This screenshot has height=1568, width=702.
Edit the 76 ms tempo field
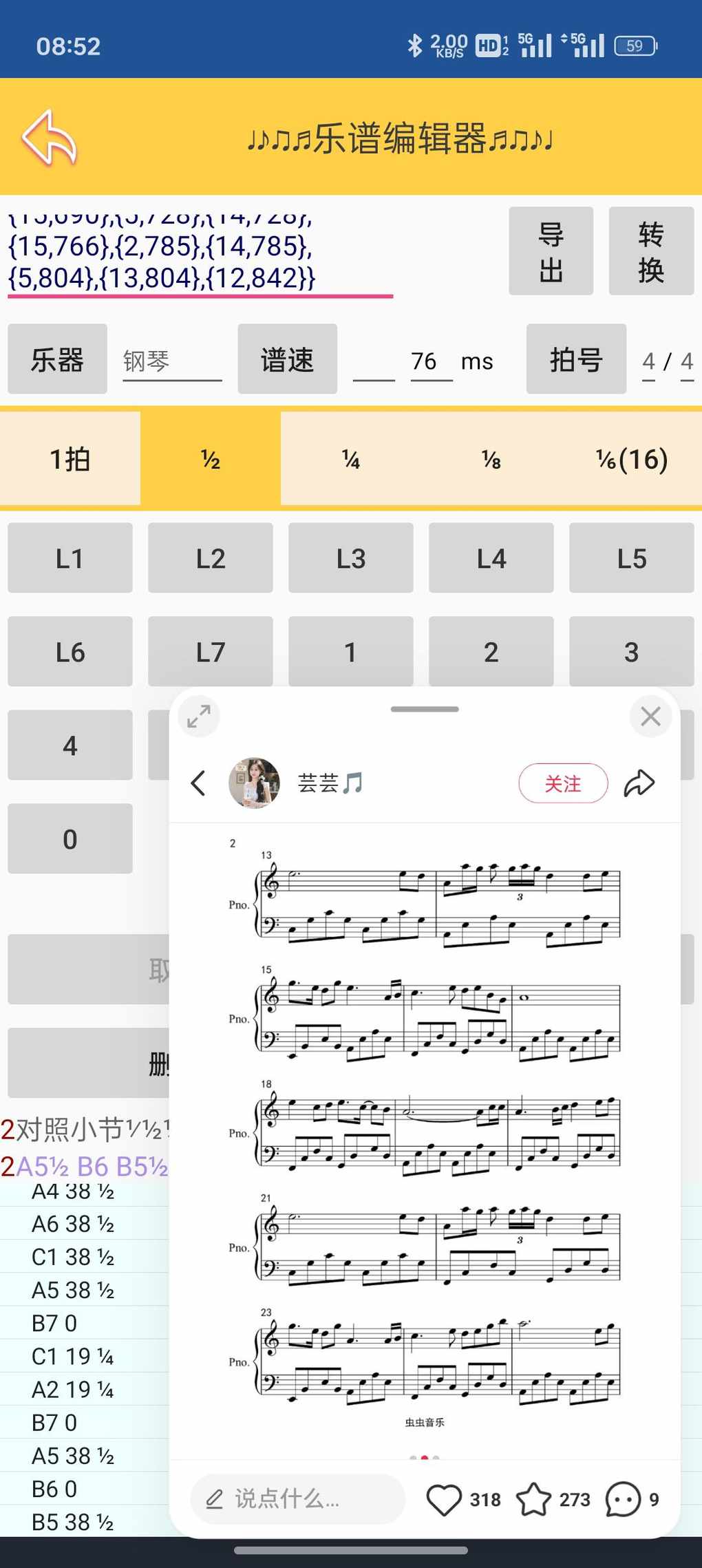point(424,361)
